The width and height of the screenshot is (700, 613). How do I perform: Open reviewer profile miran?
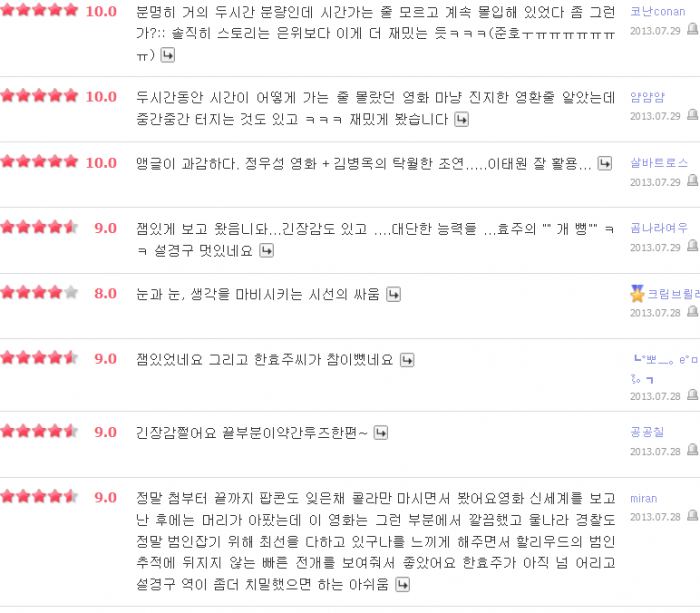click(643, 498)
